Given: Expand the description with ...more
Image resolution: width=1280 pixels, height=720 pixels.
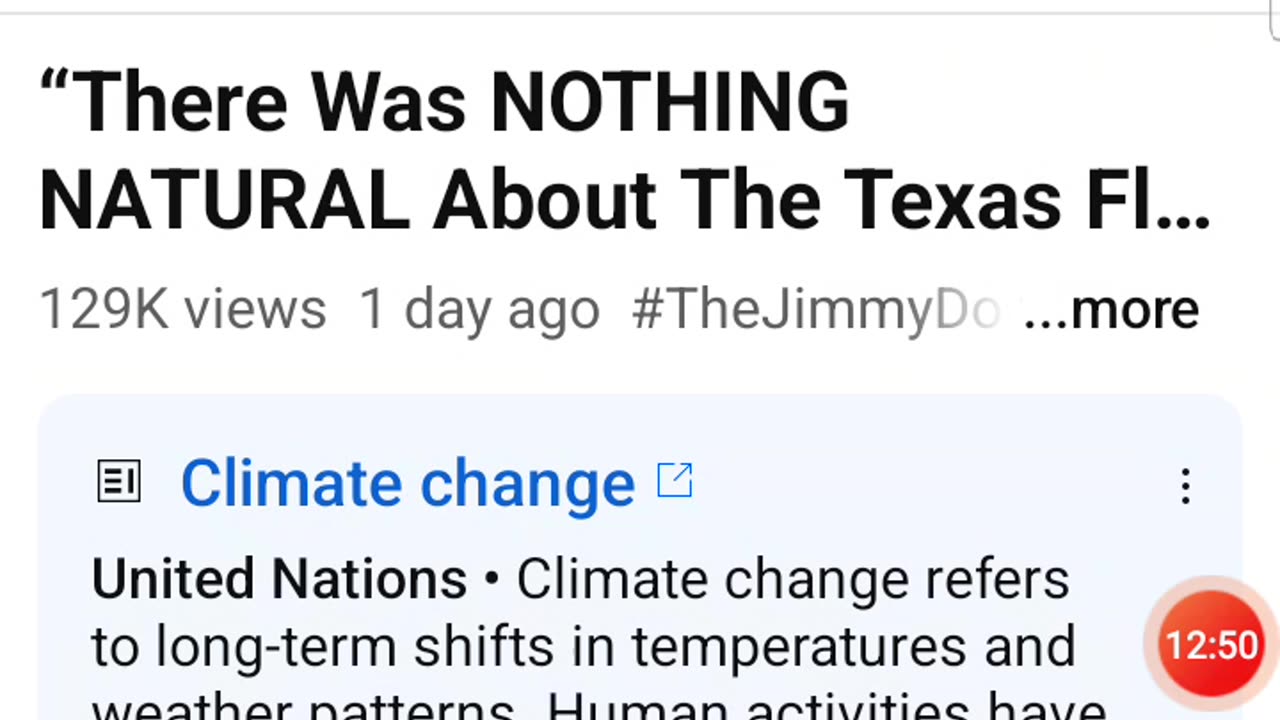Looking at the screenshot, I should pyautogui.click(x=1111, y=310).
